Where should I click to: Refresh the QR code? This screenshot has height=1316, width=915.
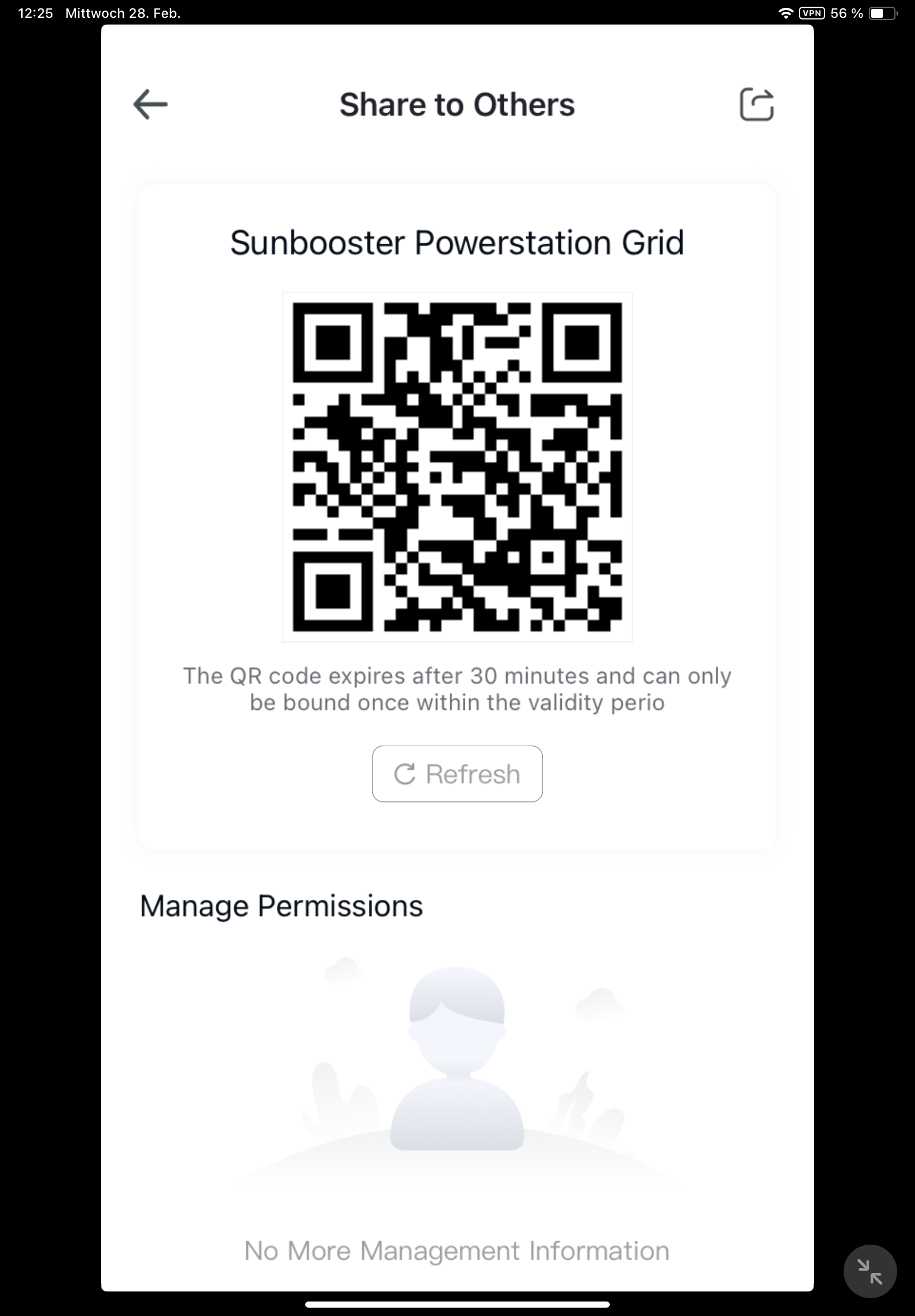pos(457,773)
